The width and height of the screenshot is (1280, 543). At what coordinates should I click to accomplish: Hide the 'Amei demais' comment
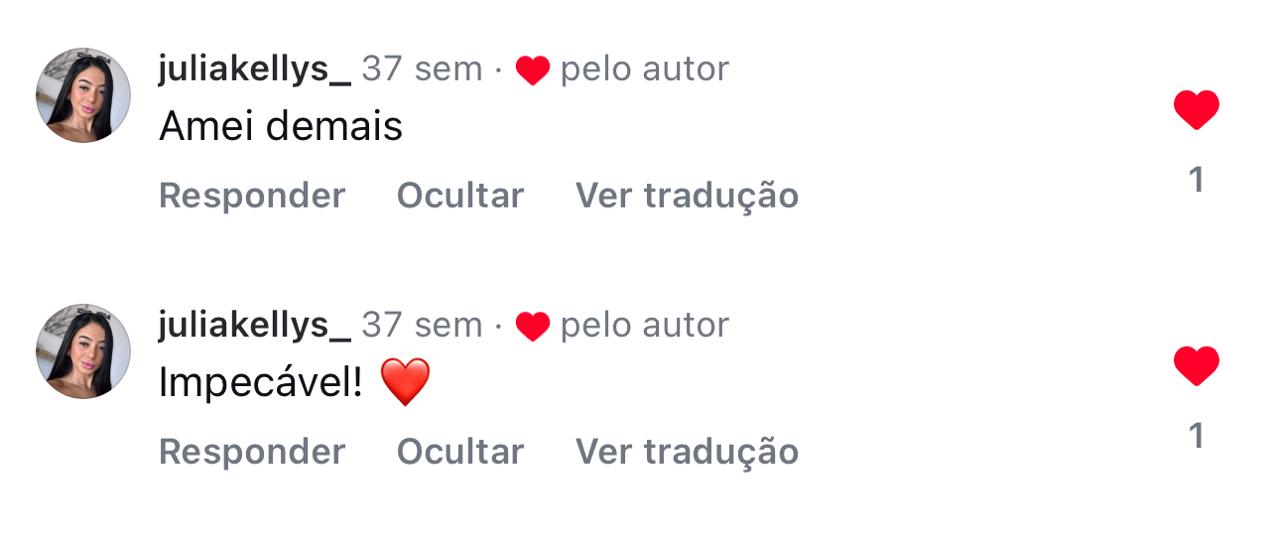tap(460, 195)
